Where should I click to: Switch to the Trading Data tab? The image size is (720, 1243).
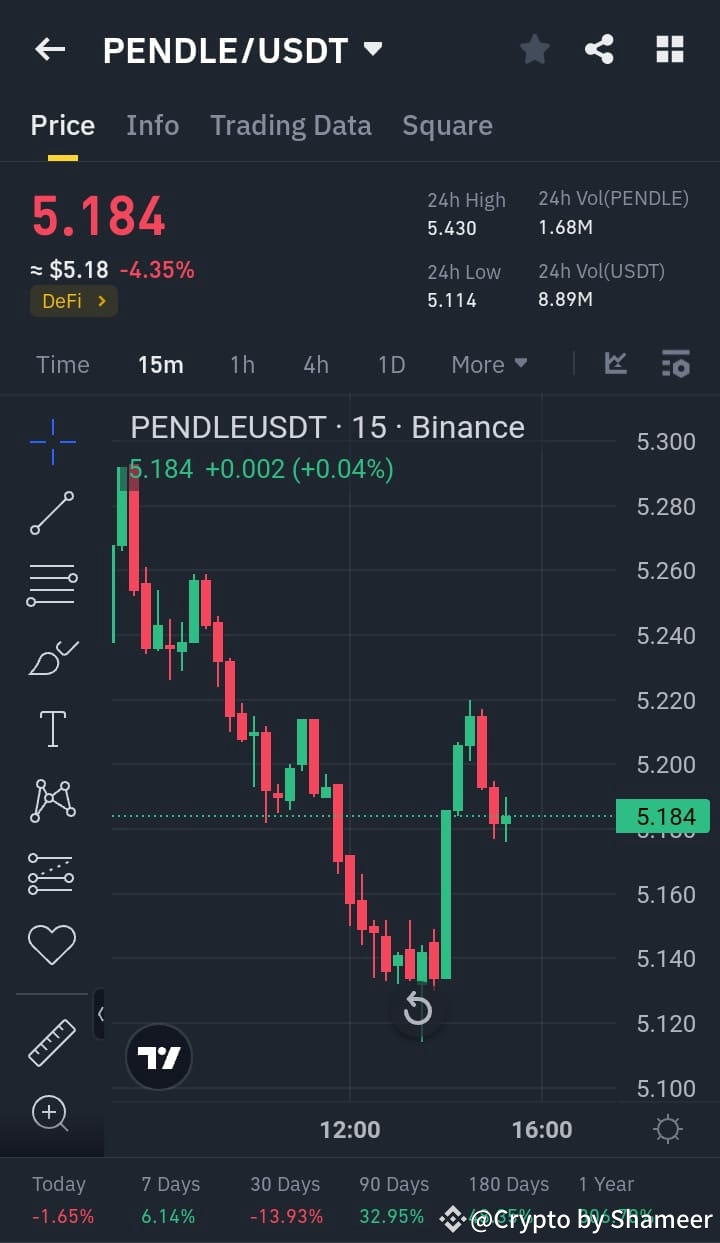click(290, 125)
